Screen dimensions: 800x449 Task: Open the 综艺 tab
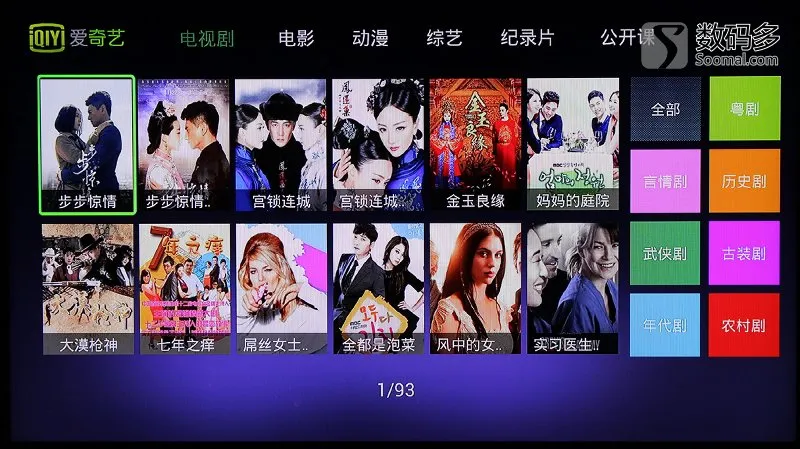(x=444, y=39)
